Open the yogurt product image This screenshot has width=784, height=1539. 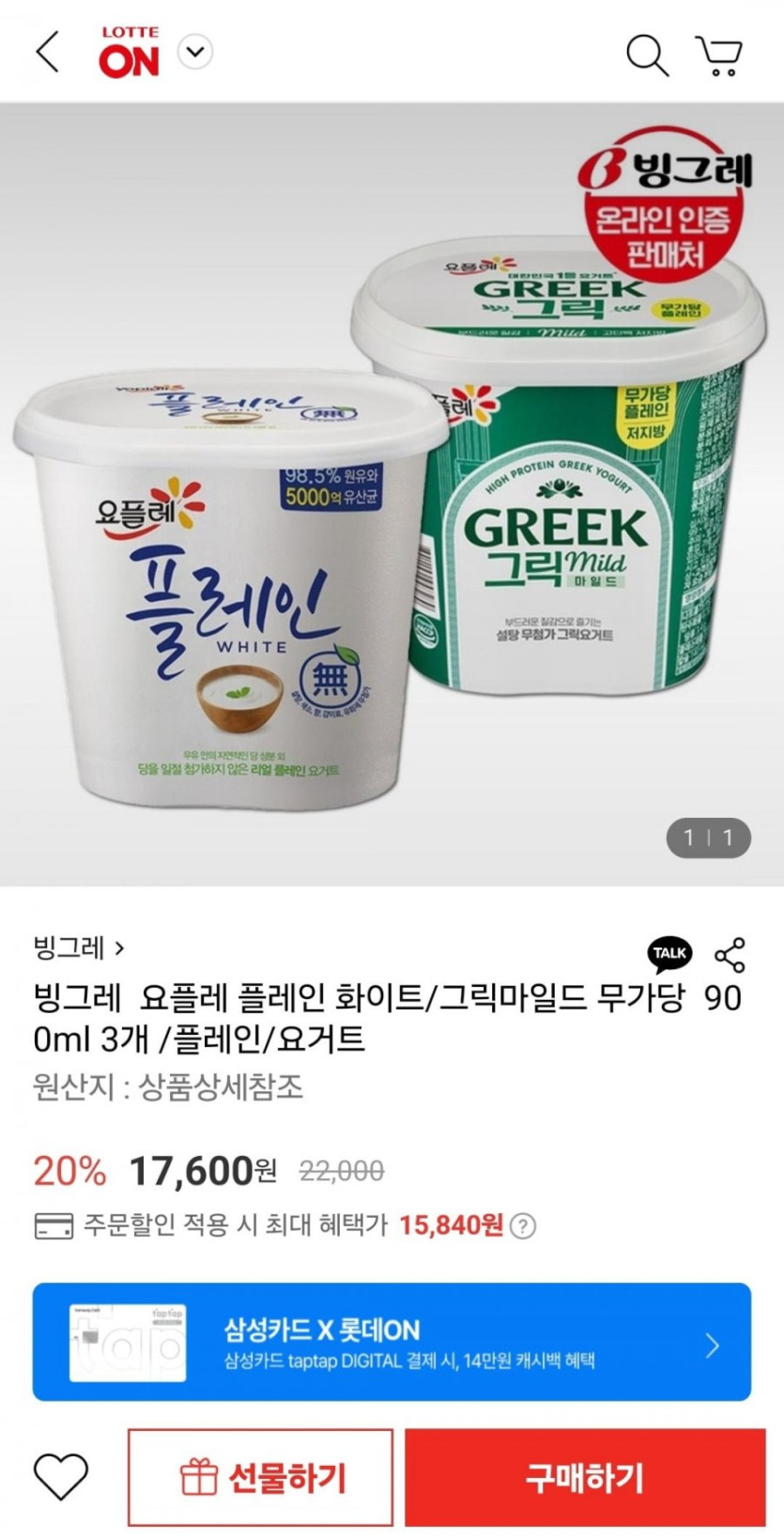392,493
